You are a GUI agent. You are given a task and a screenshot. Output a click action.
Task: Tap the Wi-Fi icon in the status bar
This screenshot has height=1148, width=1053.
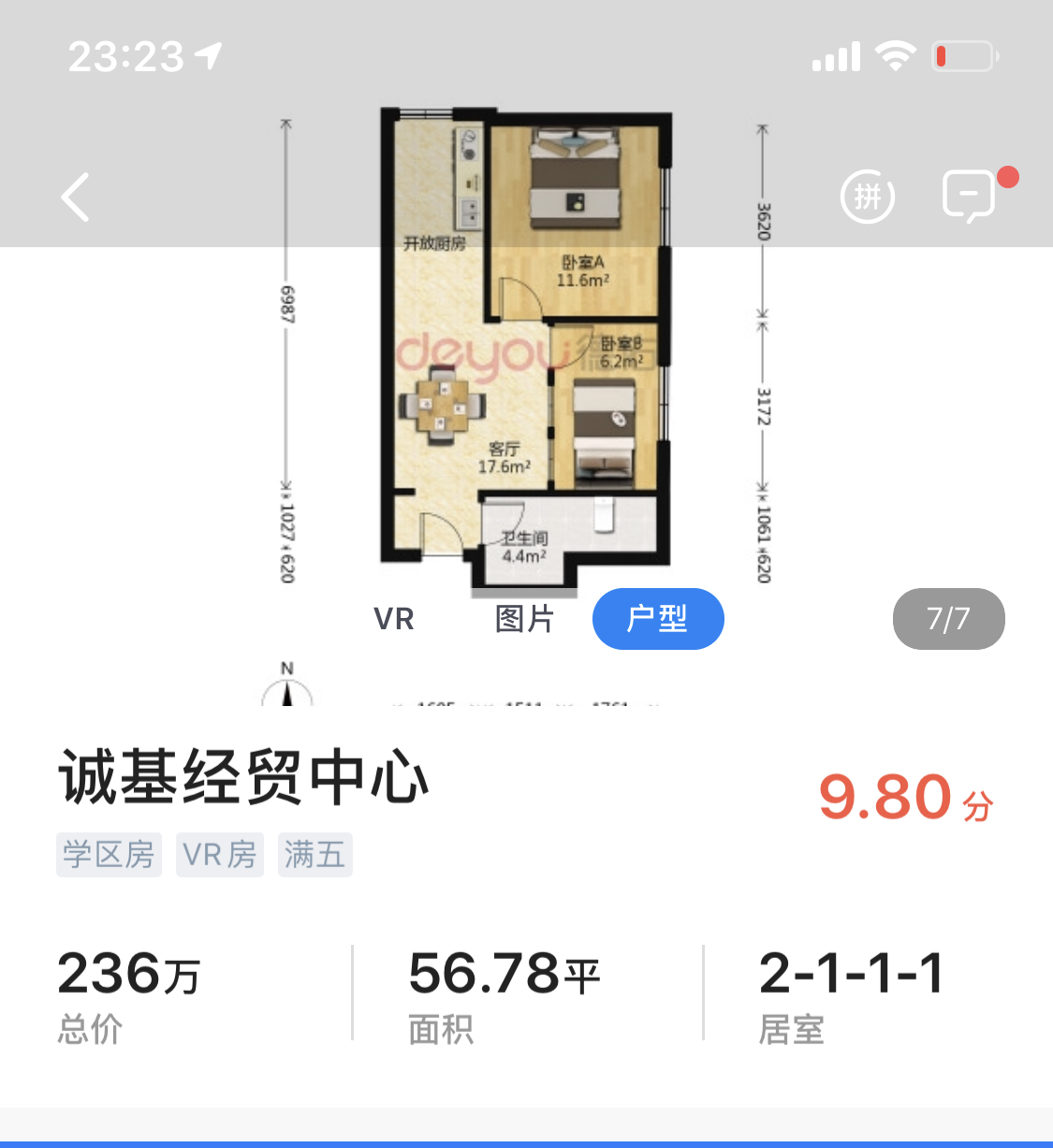pos(896,54)
